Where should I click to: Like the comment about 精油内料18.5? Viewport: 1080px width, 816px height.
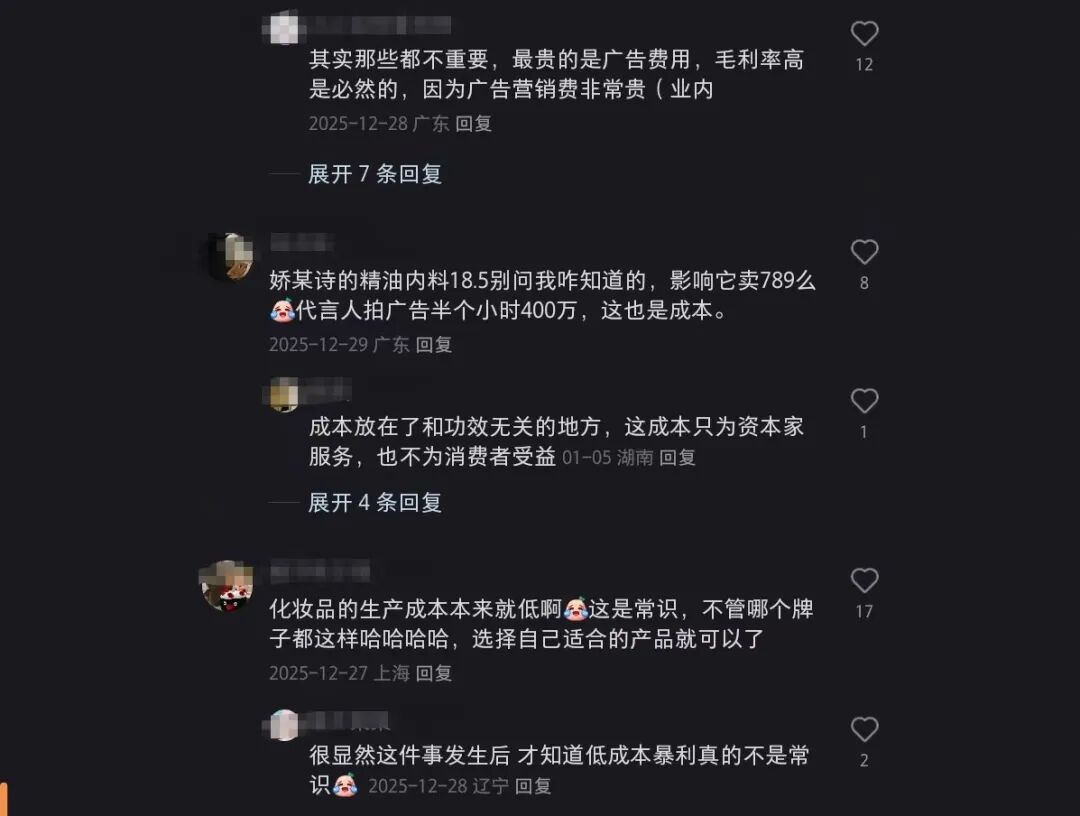click(864, 252)
